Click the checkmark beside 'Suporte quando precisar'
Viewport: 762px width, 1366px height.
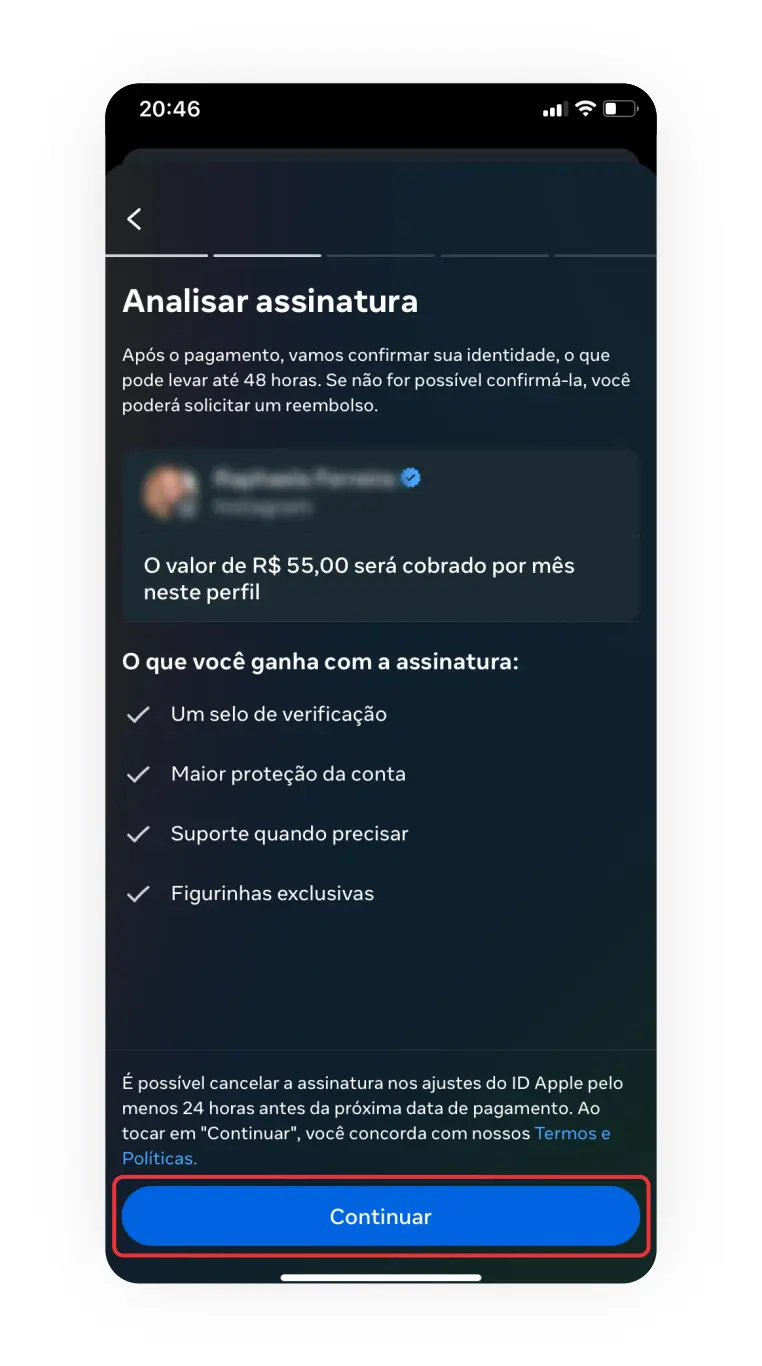coord(138,833)
